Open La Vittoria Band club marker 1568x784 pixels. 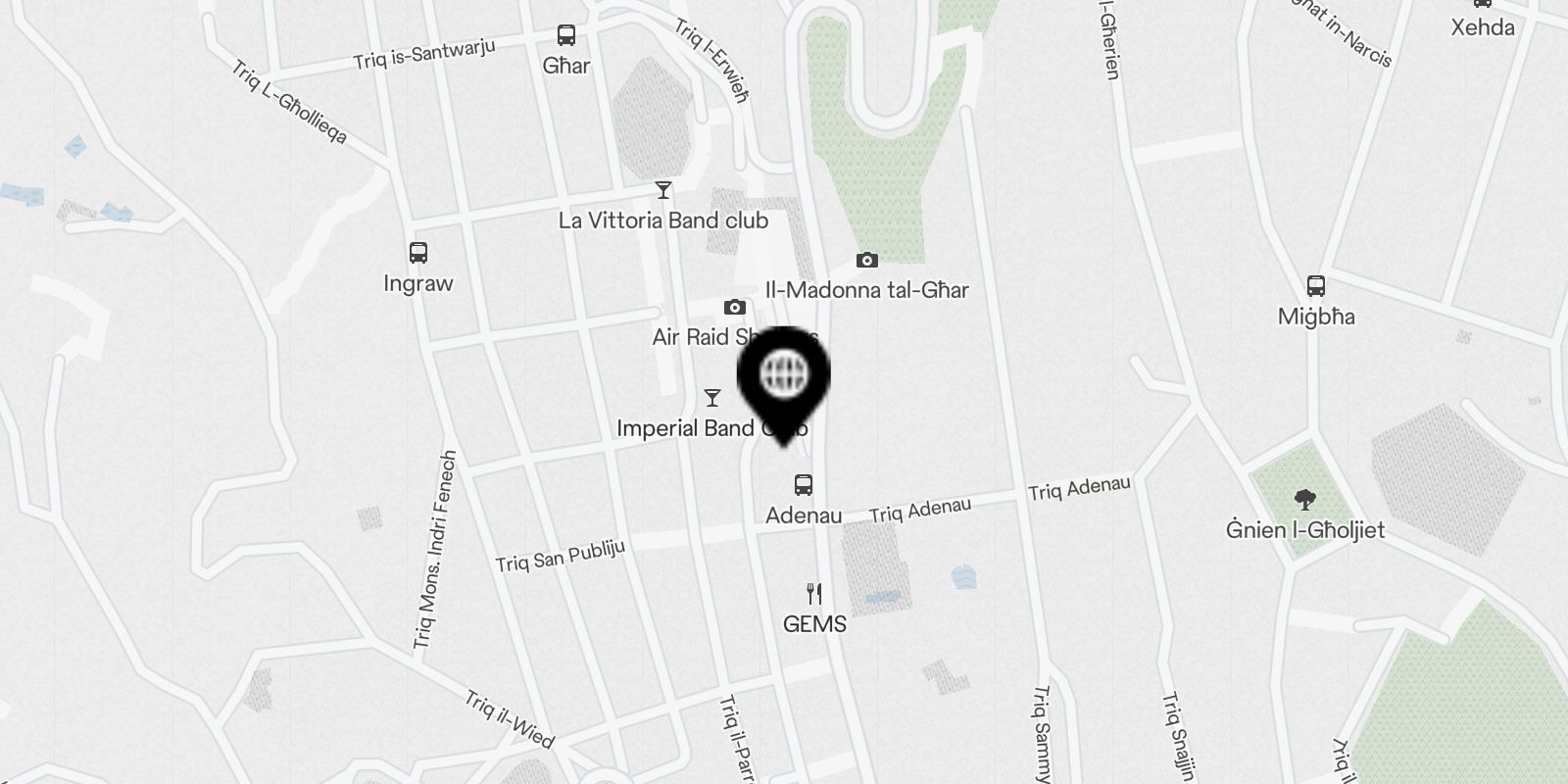663,190
